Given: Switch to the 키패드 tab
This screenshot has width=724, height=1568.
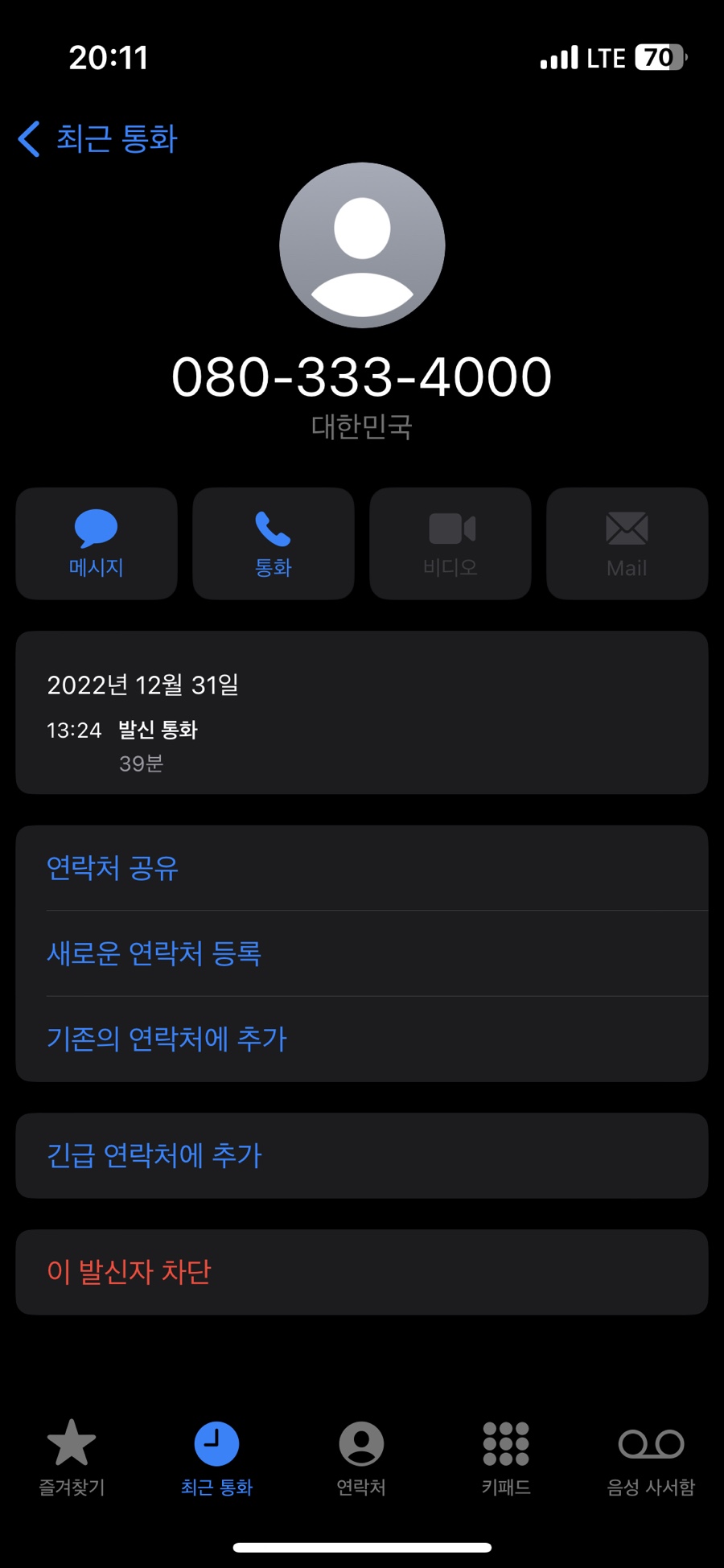Looking at the screenshot, I should pos(506,1457).
